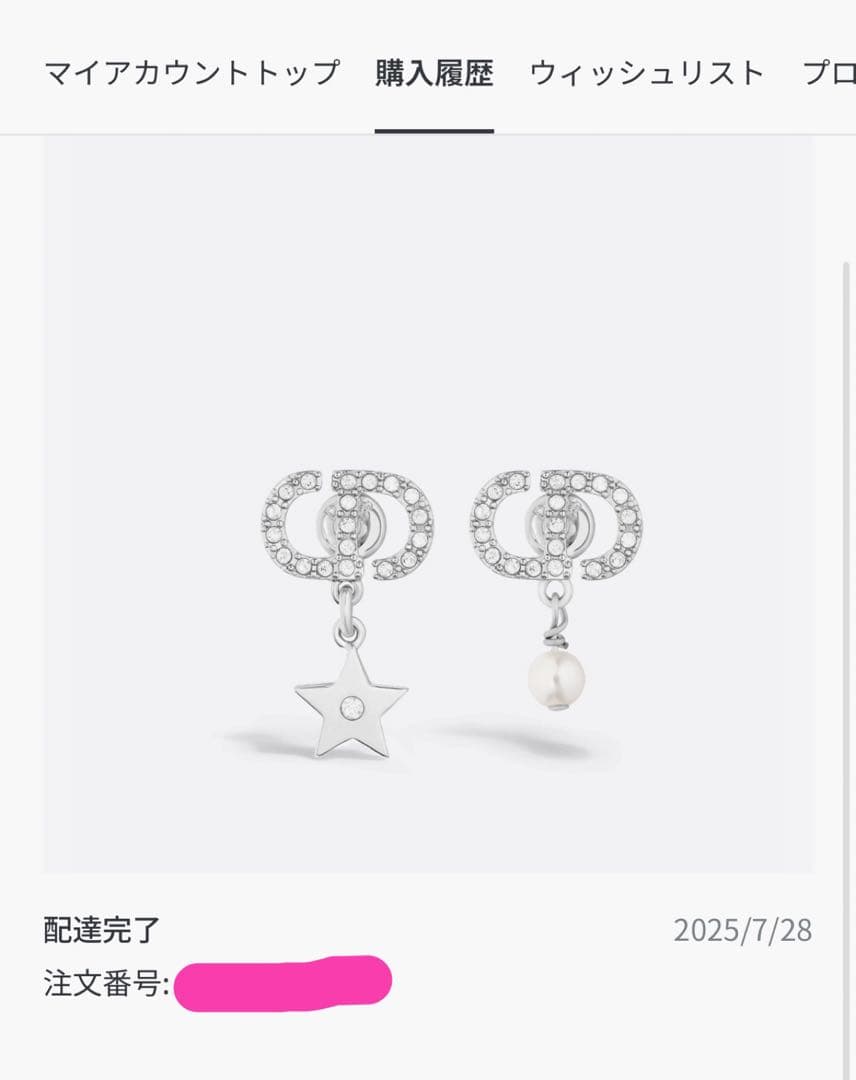Click the active tab underline indicator
Image resolution: width=856 pixels, height=1080 pixels.
point(435,128)
